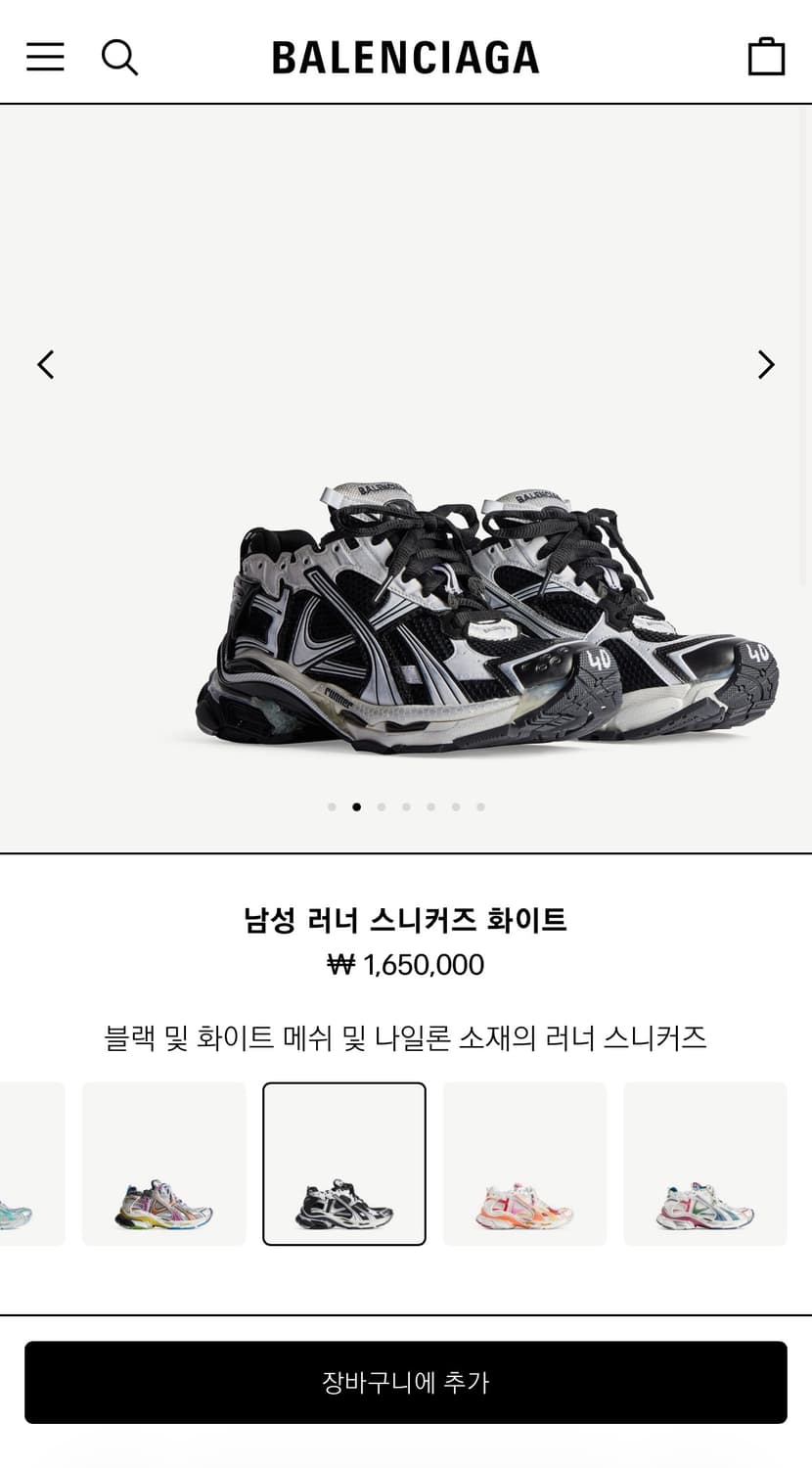This screenshot has height=1468, width=812.
Task: Select the currently active carousel indicator dot
Action: coord(356,806)
